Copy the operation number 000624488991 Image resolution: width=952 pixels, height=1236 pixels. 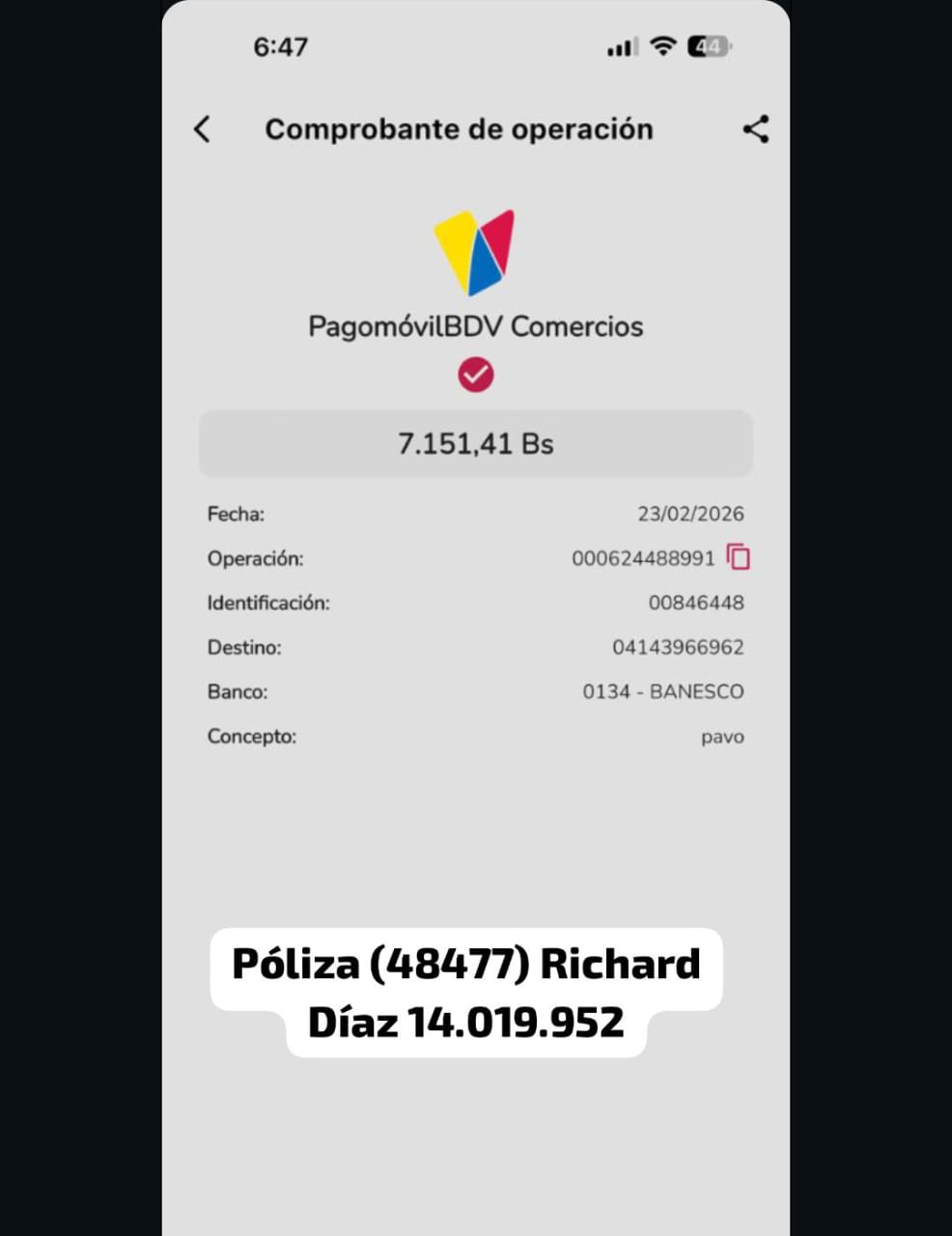[x=739, y=557]
